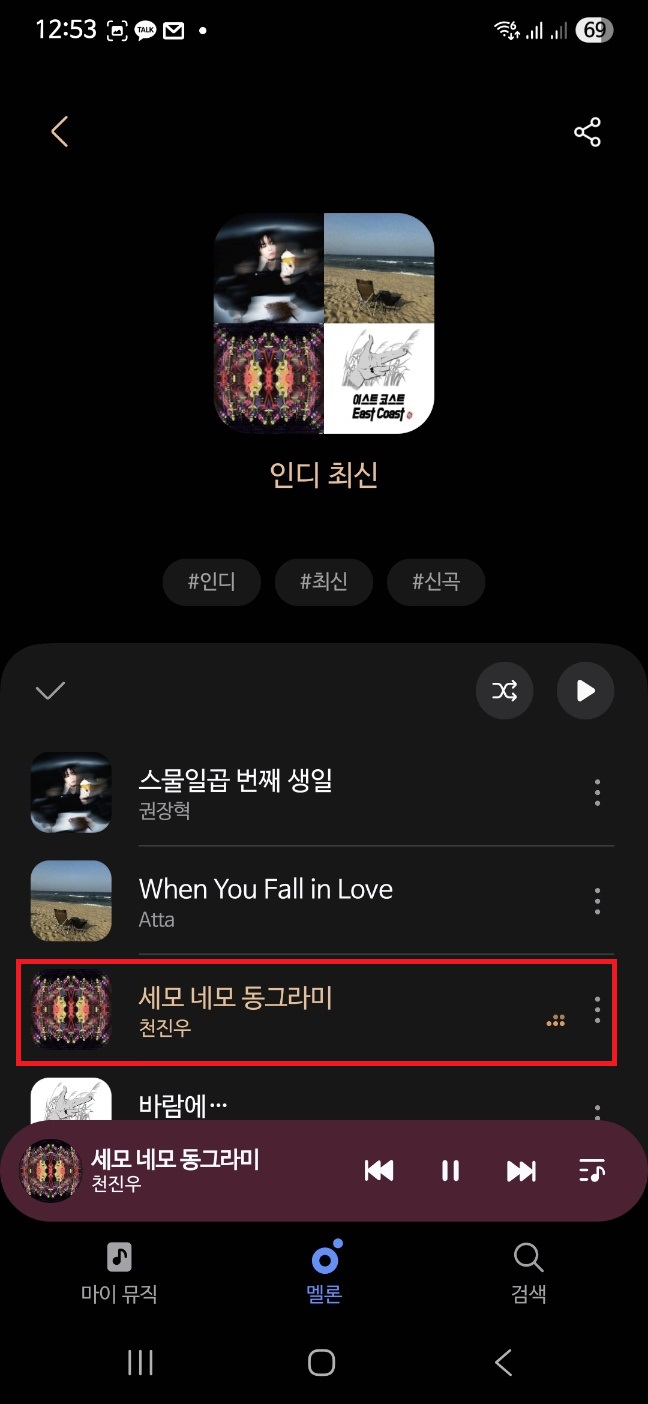Share the 인디 최신 playlist
The height and width of the screenshot is (1404, 648).
point(587,132)
